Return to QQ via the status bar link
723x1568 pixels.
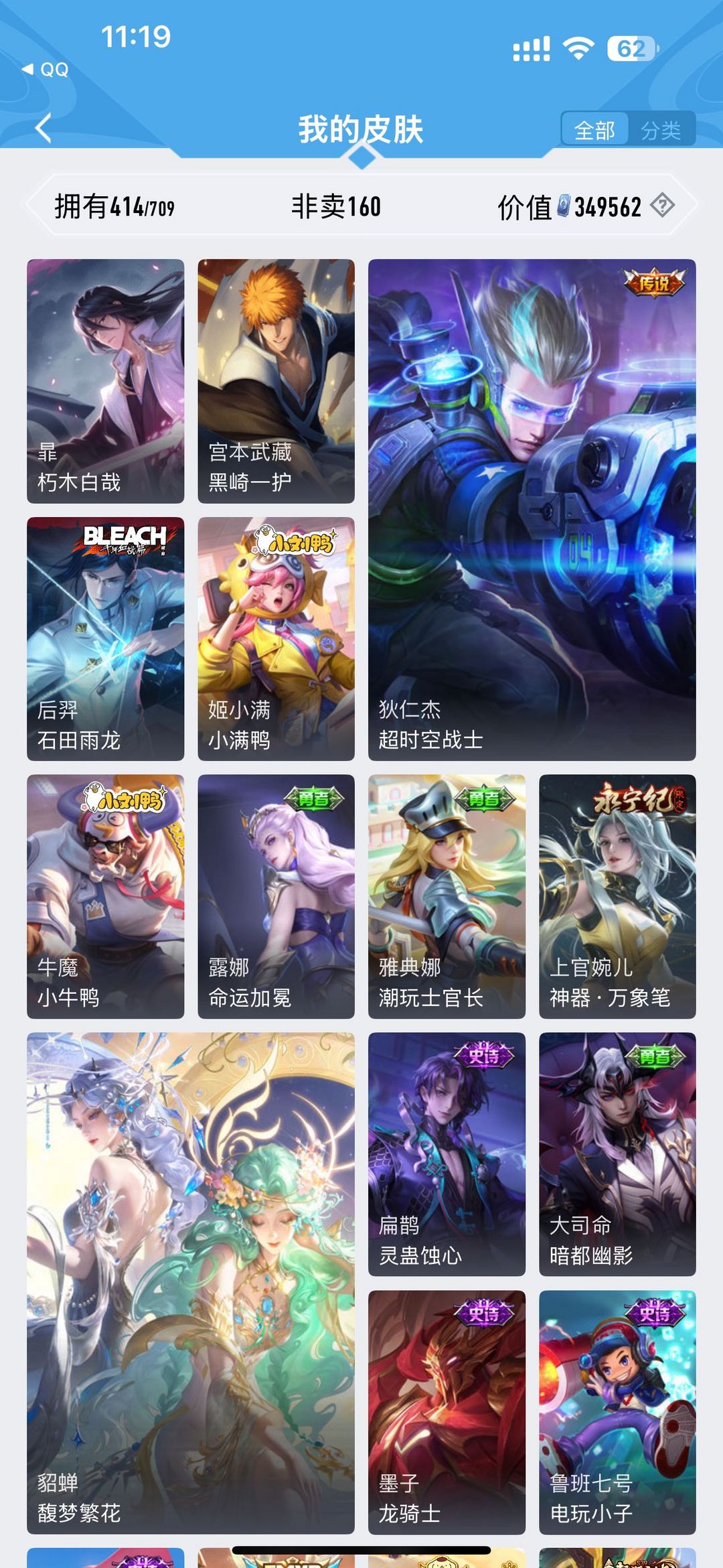[46, 69]
